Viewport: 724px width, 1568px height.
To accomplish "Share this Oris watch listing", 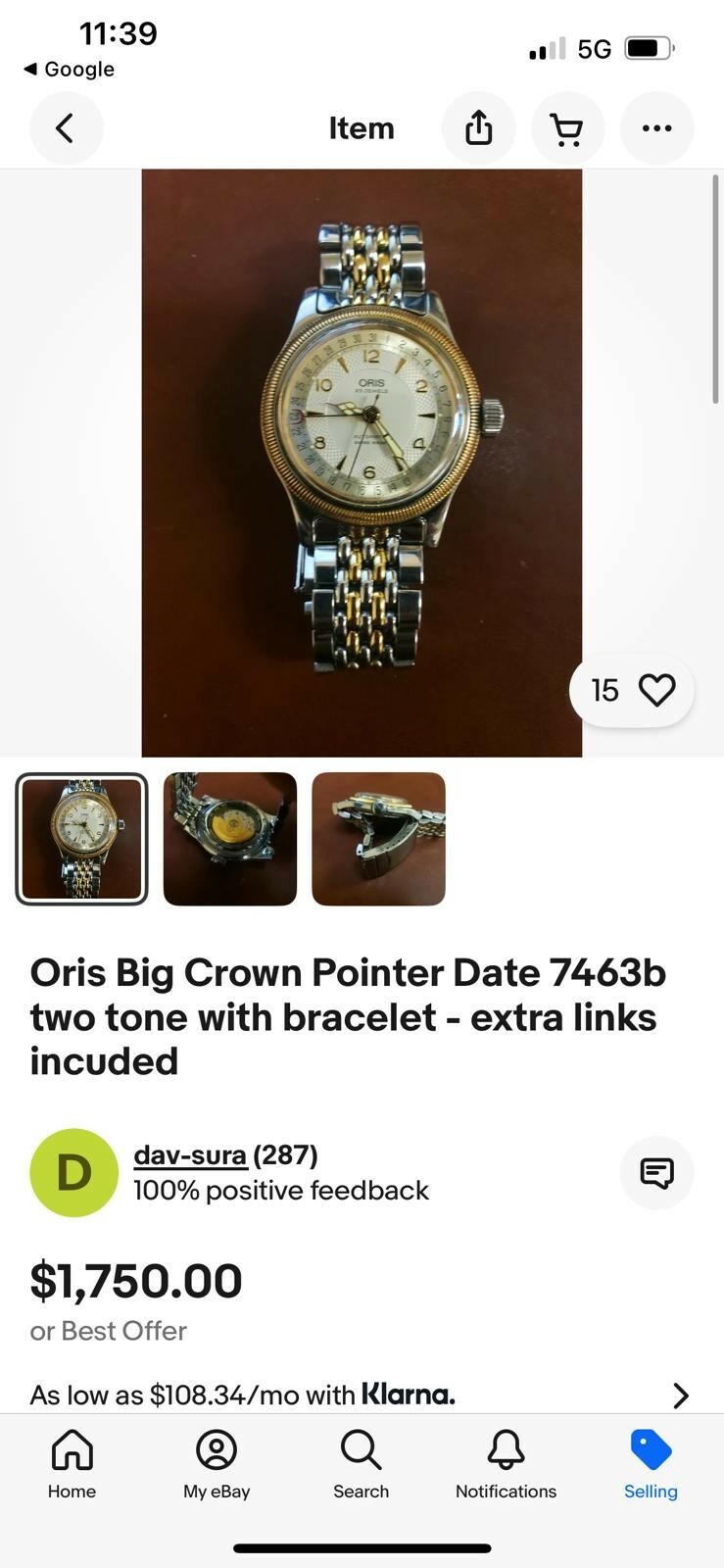I will tap(478, 128).
